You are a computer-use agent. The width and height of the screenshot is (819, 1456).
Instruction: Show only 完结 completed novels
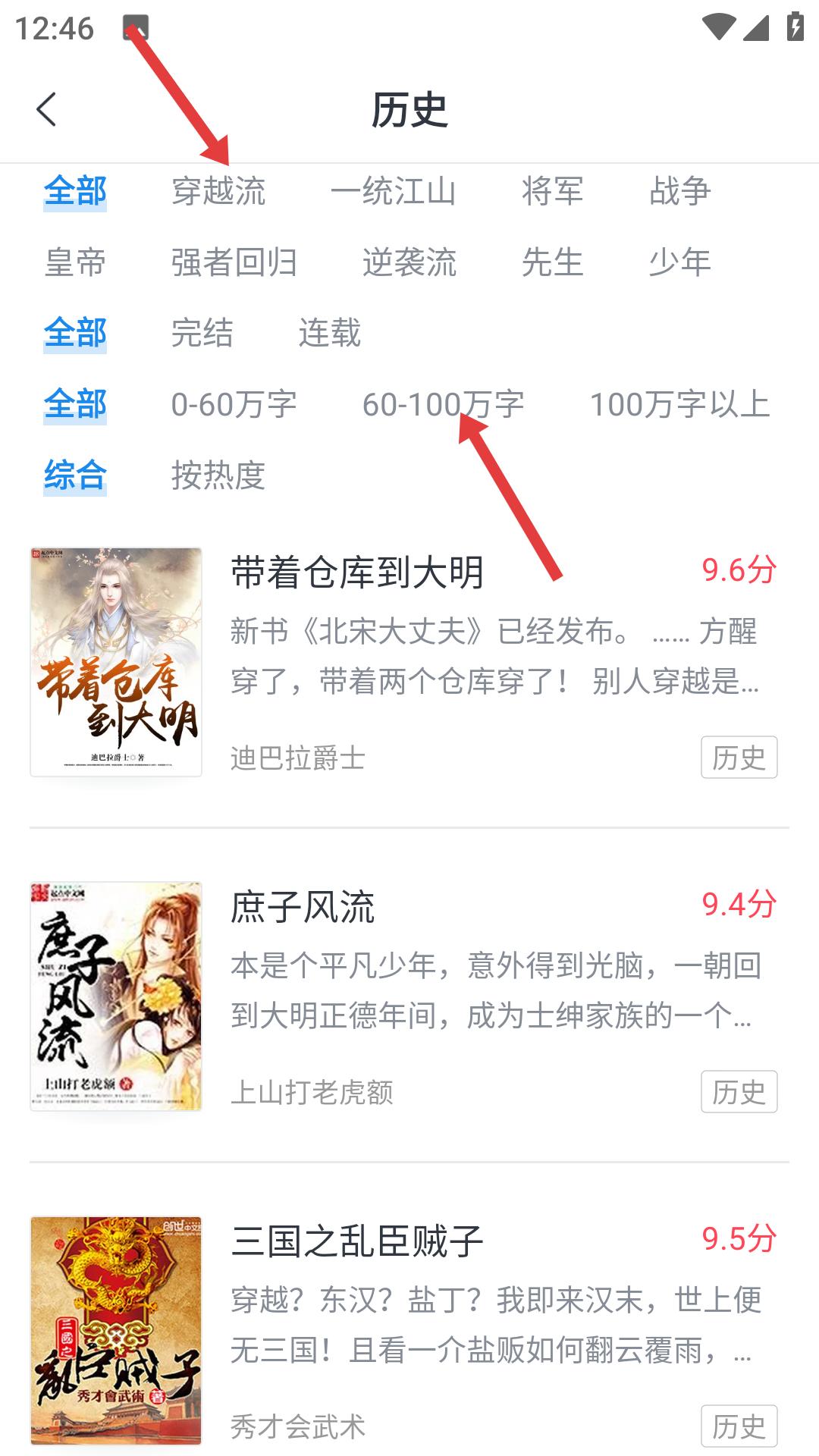202,331
